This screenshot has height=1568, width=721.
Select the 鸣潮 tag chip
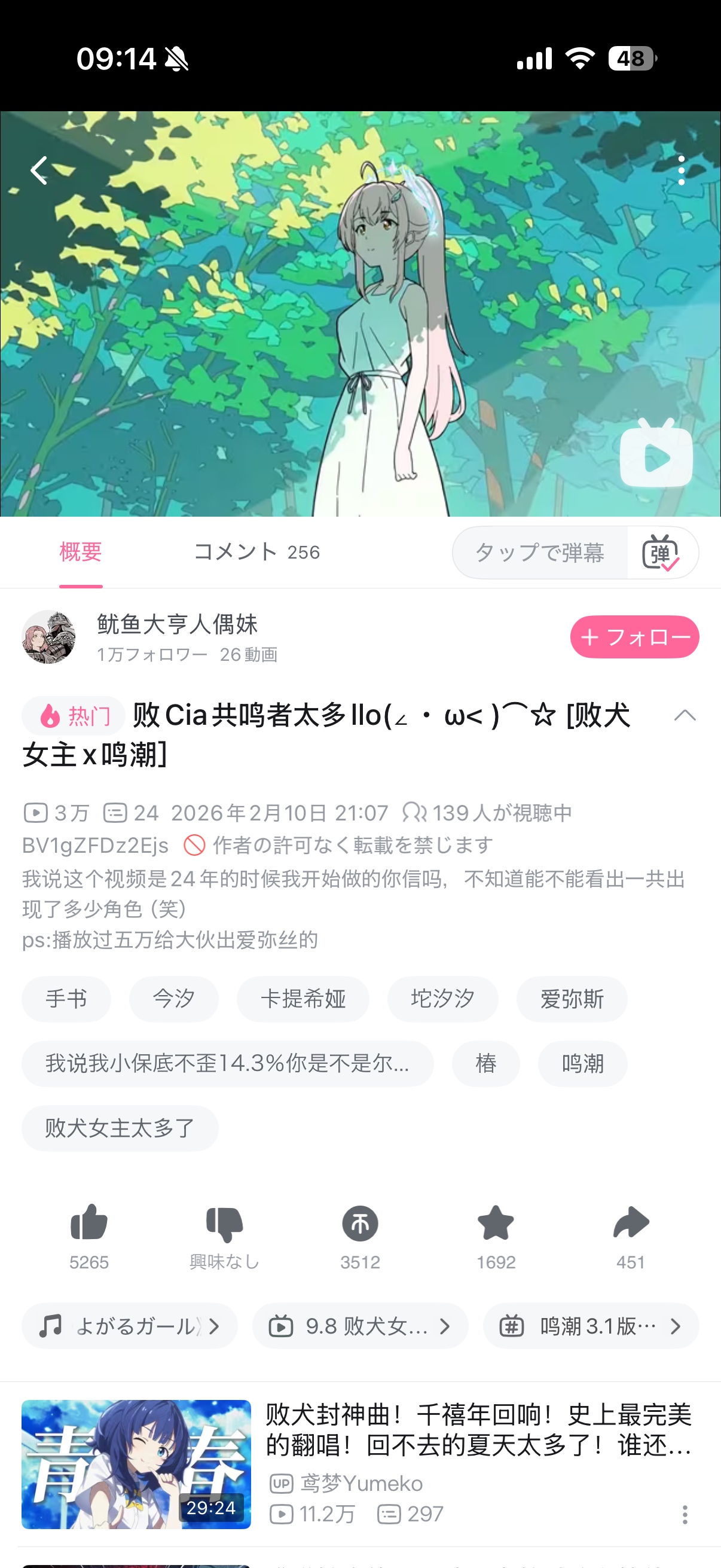(582, 1063)
